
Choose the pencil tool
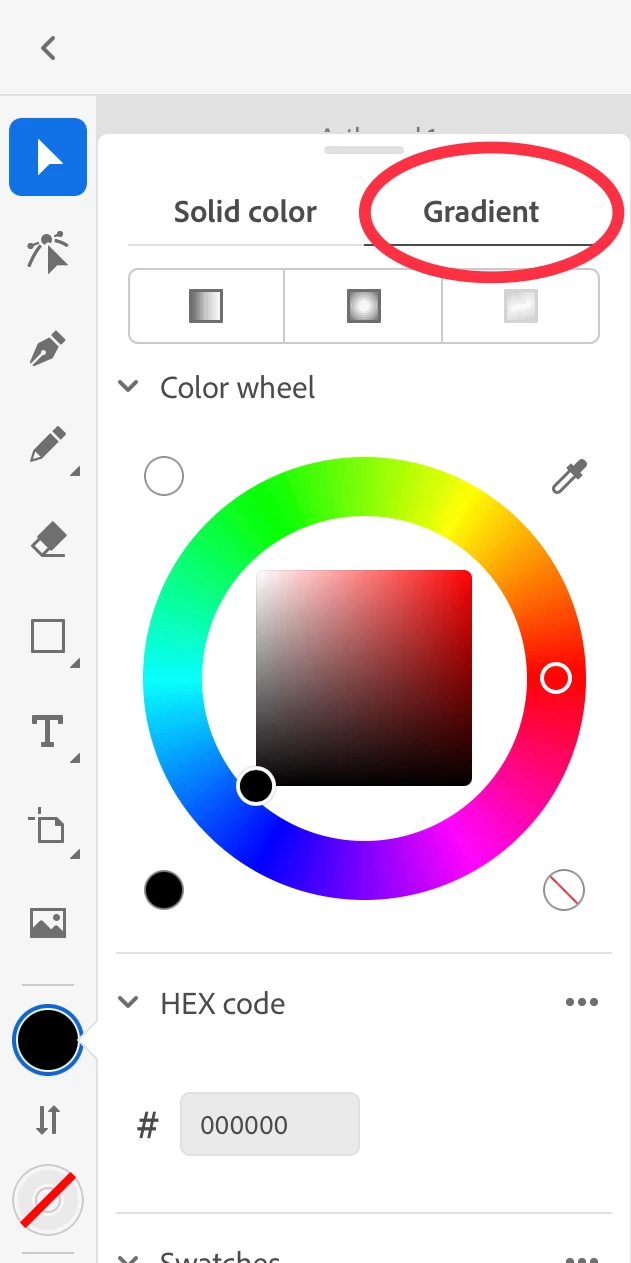48,445
